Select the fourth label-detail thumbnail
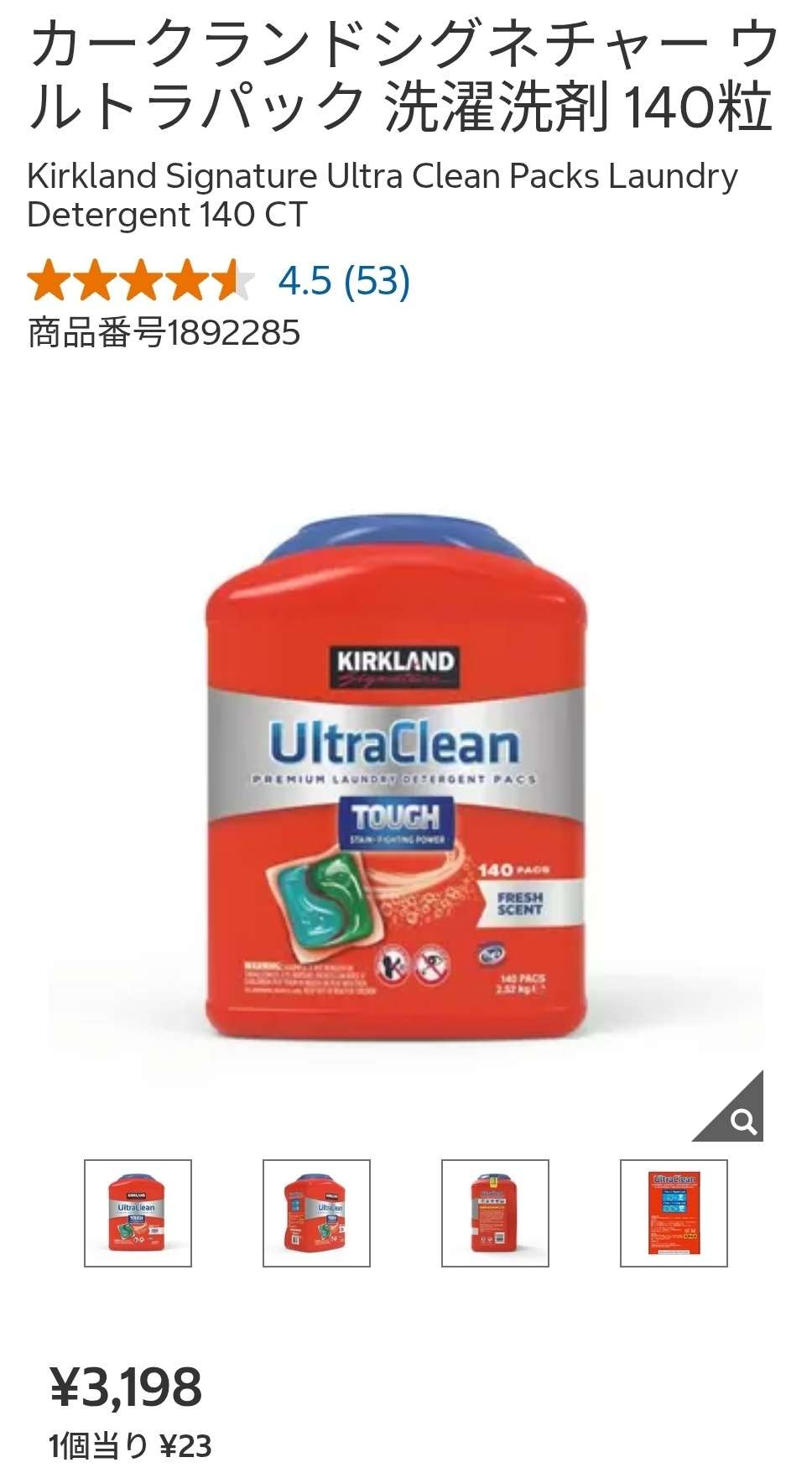 (674, 1213)
